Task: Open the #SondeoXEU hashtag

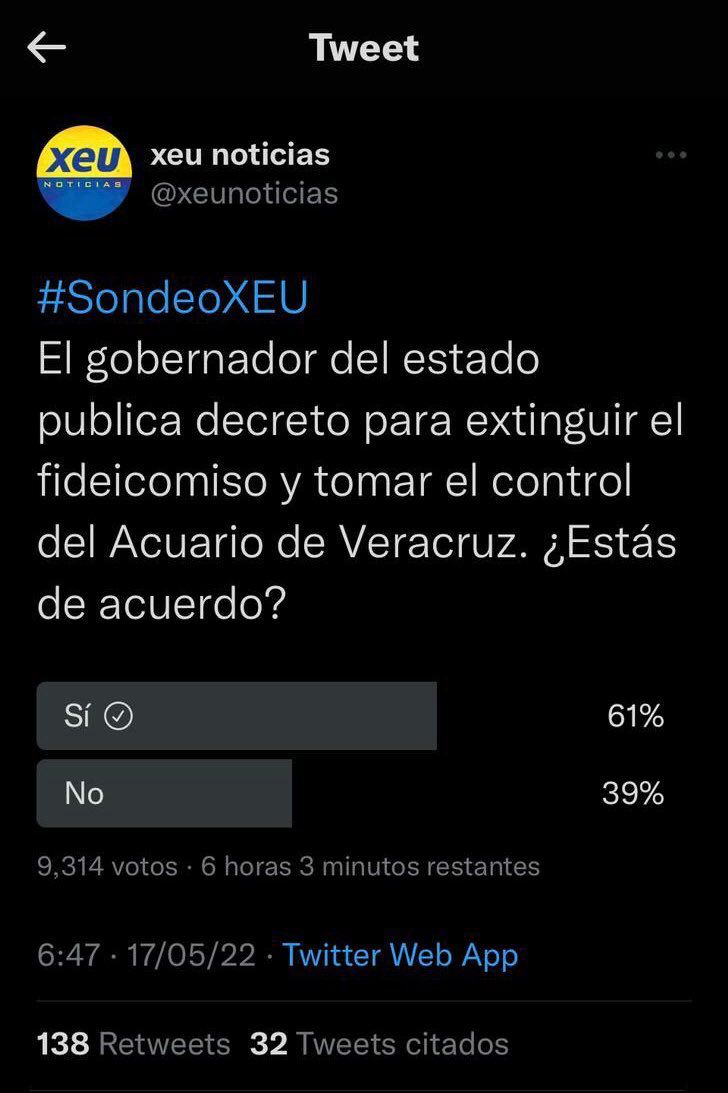Action: (x=172, y=299)
